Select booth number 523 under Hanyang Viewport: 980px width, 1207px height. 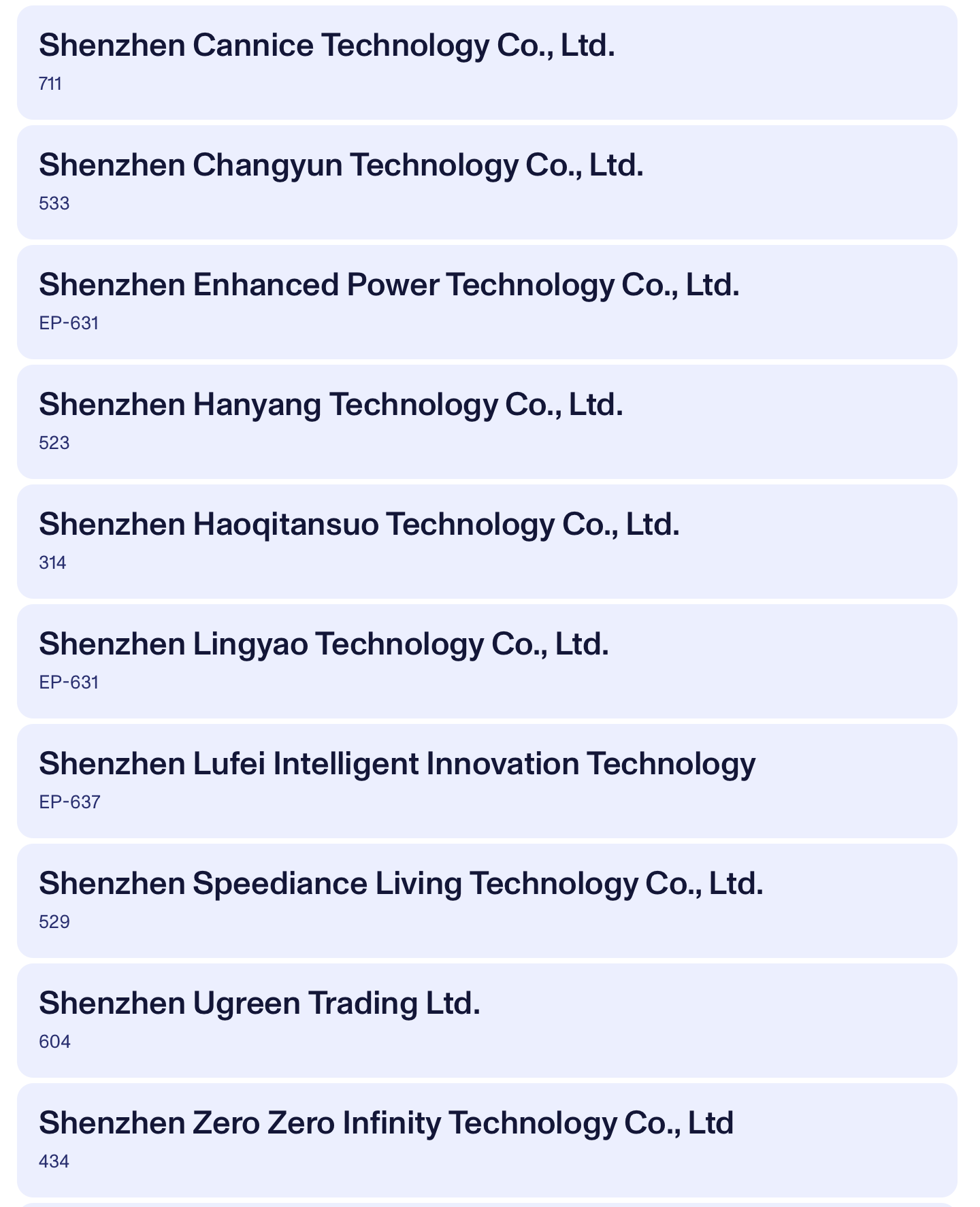(x=54, y=443)
